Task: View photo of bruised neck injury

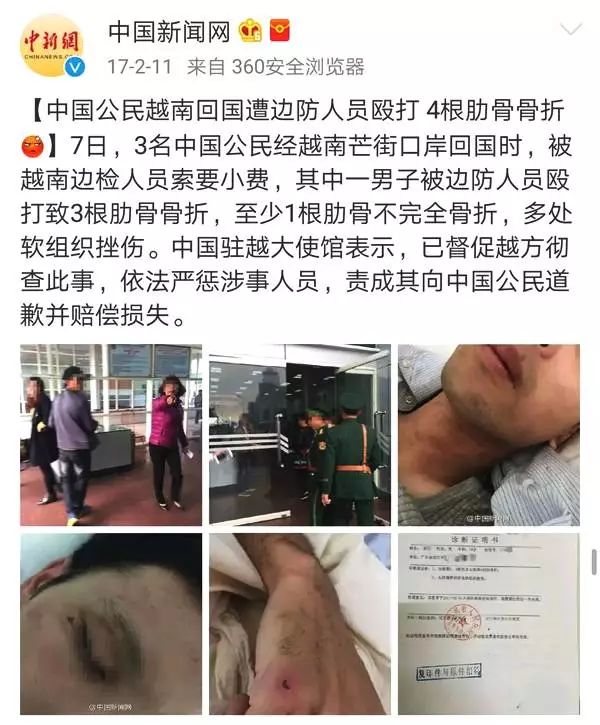Action: tap(488, 435)
